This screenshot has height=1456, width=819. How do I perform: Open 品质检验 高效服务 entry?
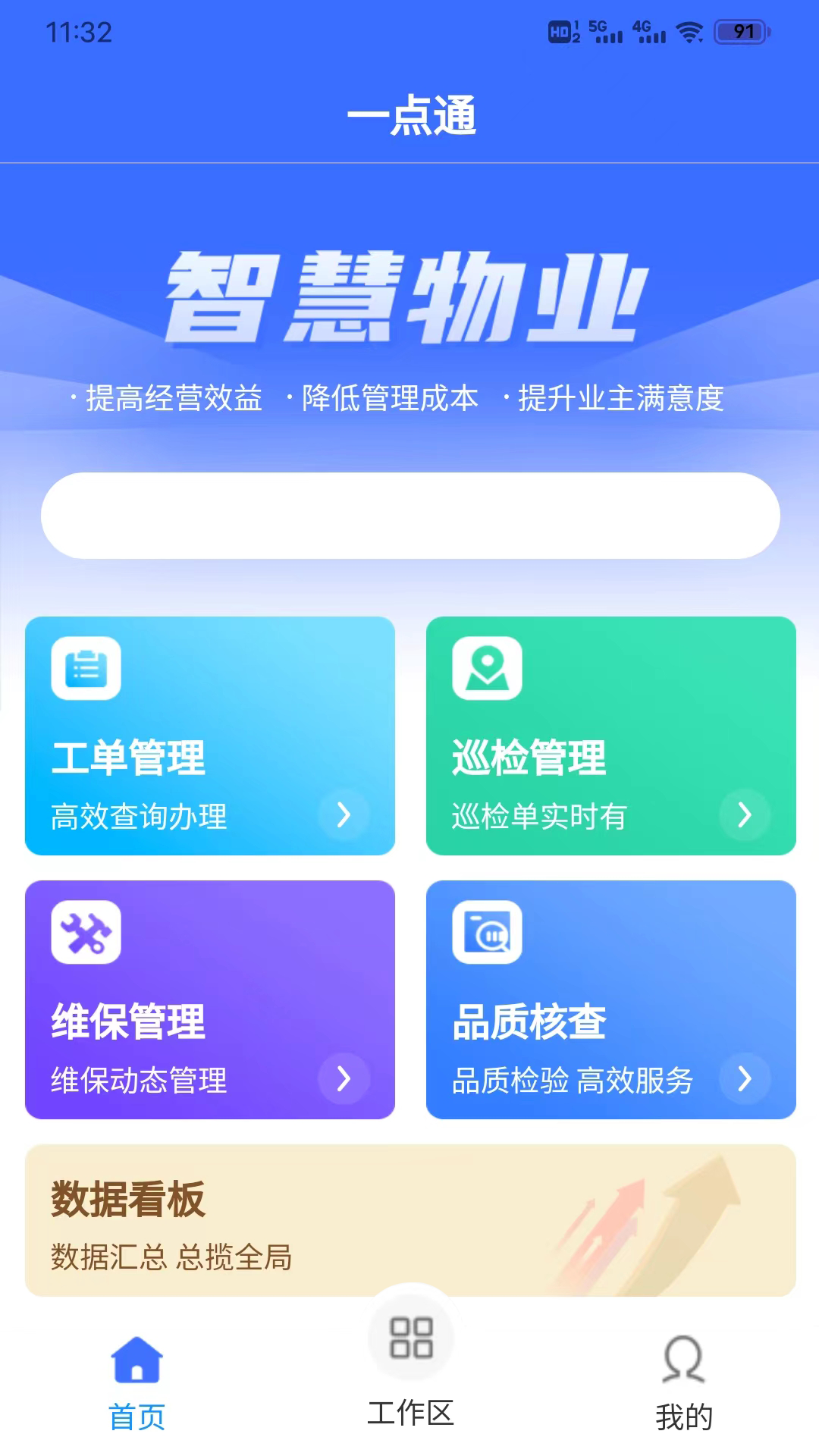coord(570,1078)
